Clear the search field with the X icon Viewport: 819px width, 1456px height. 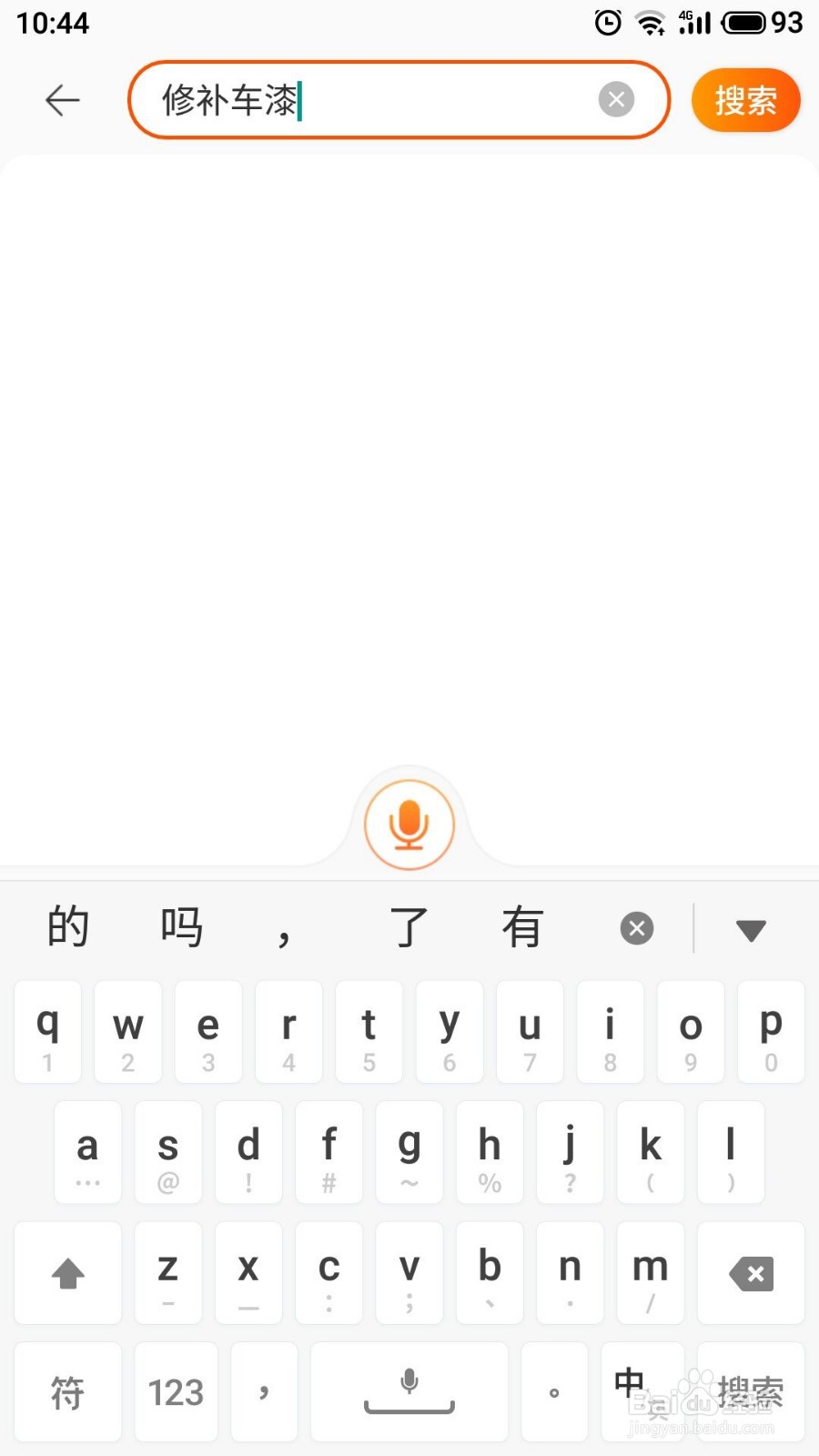tap(617, 99)
